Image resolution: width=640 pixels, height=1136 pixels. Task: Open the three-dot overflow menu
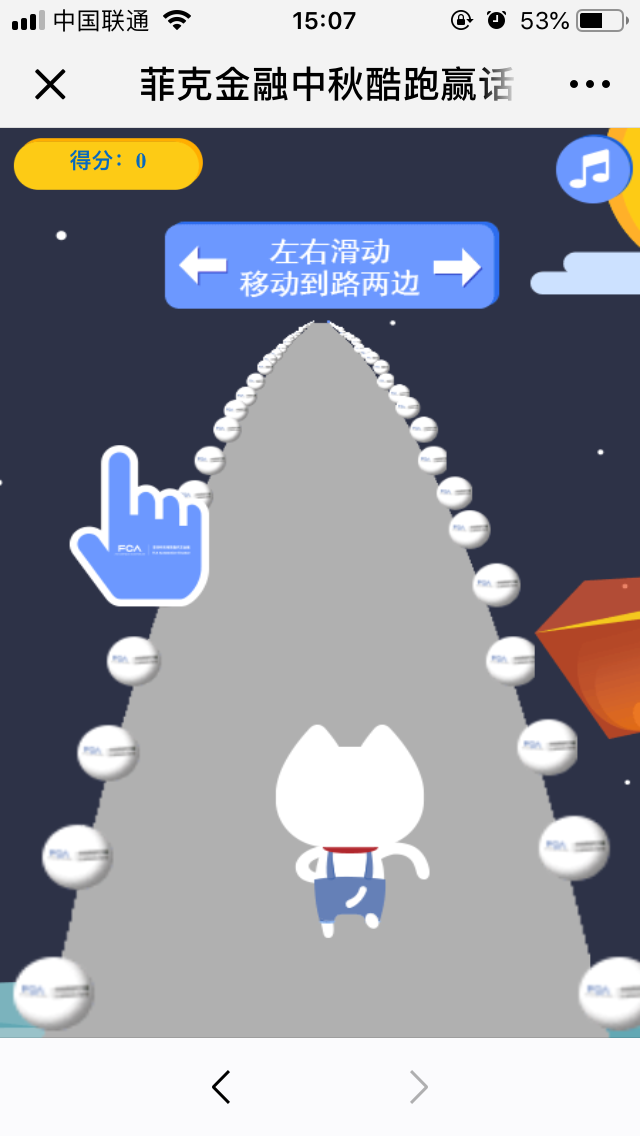click(589, 85)
